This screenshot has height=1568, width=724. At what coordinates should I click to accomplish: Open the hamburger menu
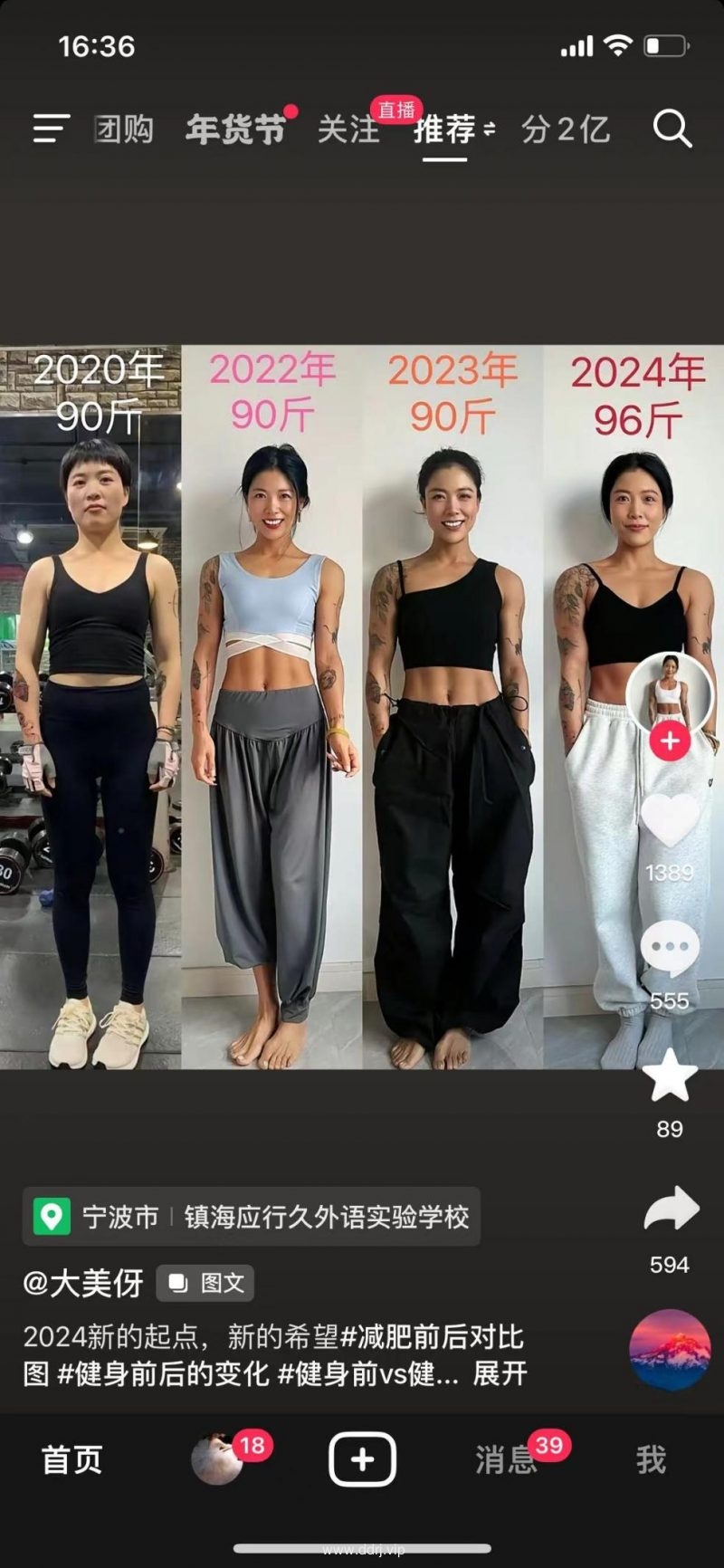51,129
